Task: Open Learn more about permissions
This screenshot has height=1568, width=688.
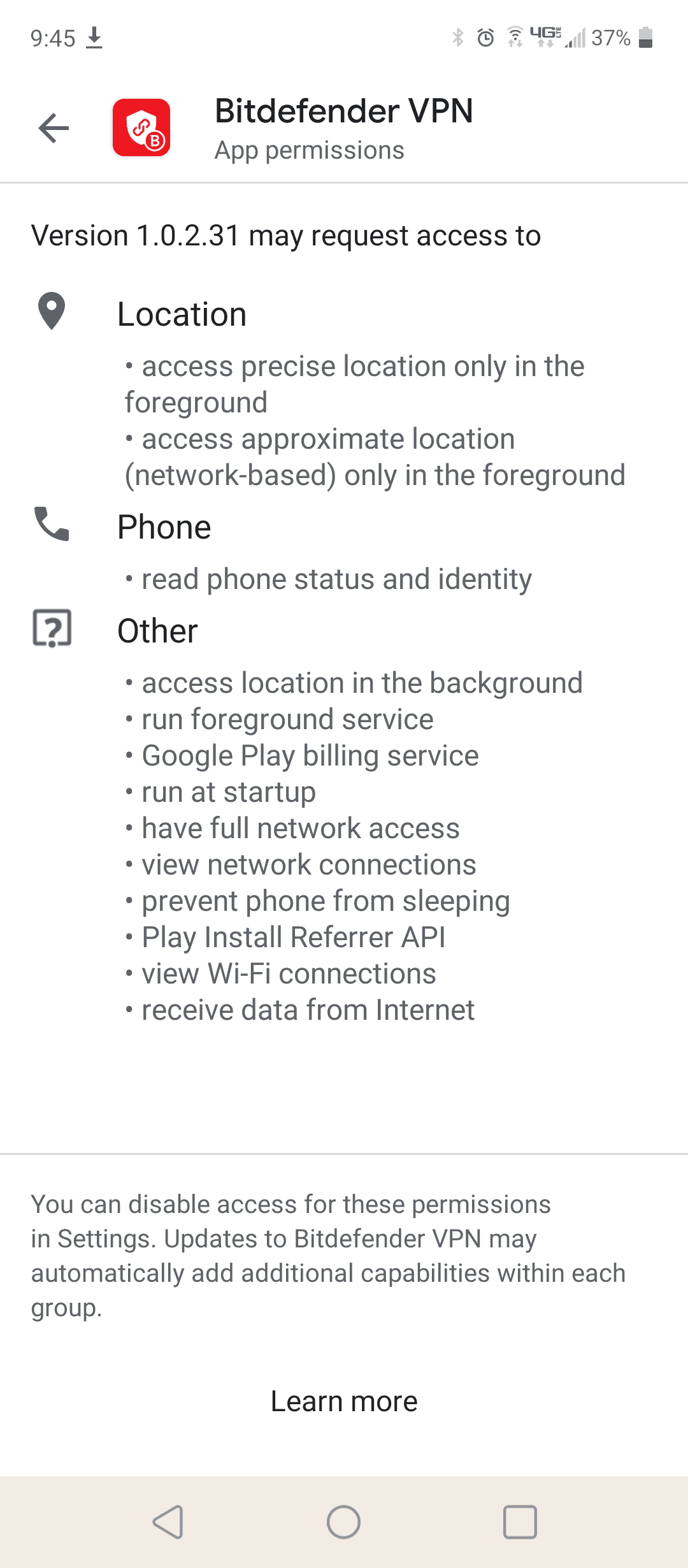Action: pyautogui.click(x=344, y=1400)
